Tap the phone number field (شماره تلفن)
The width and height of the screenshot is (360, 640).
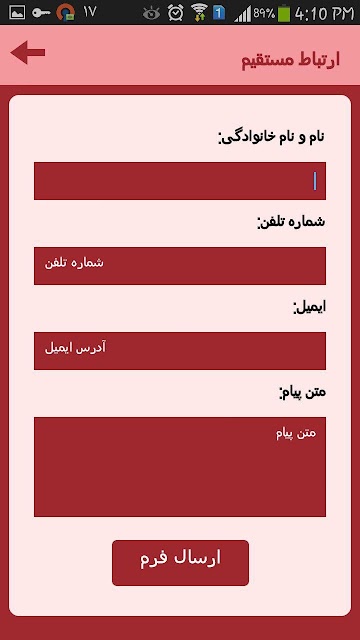click(x=180, y=266)
